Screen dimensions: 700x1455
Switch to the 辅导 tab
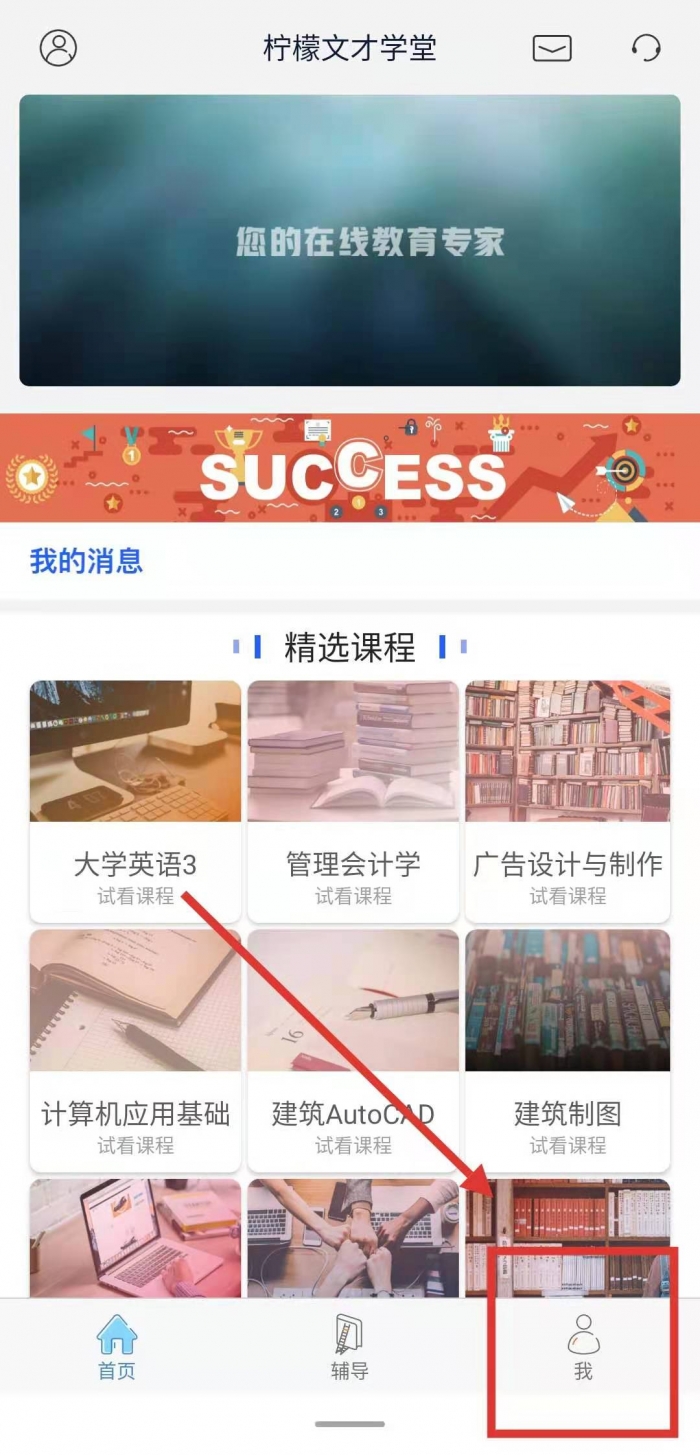(x=350, y=1347)
